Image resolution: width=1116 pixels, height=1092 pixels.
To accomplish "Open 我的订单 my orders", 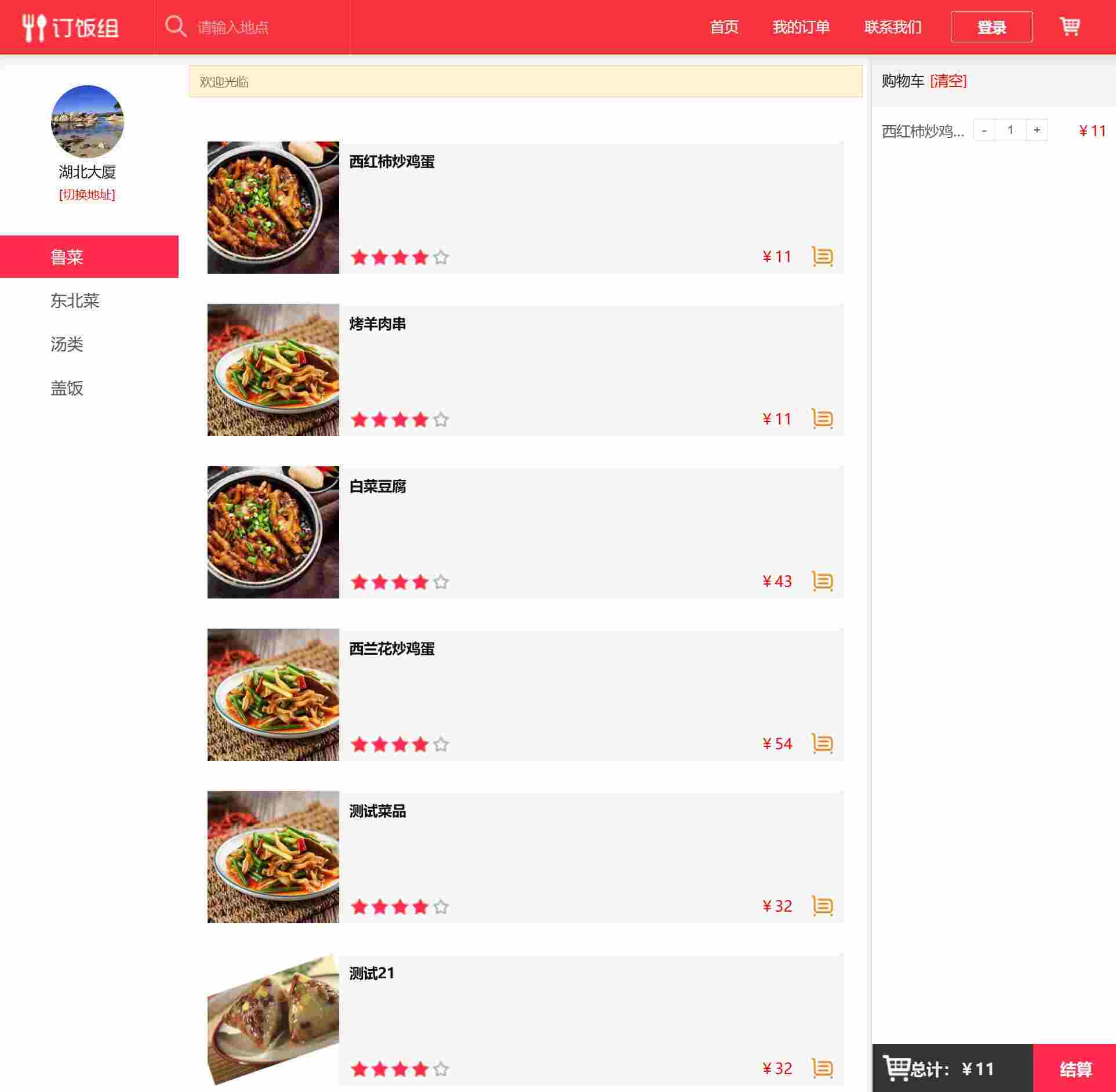I will pos(801,27).
